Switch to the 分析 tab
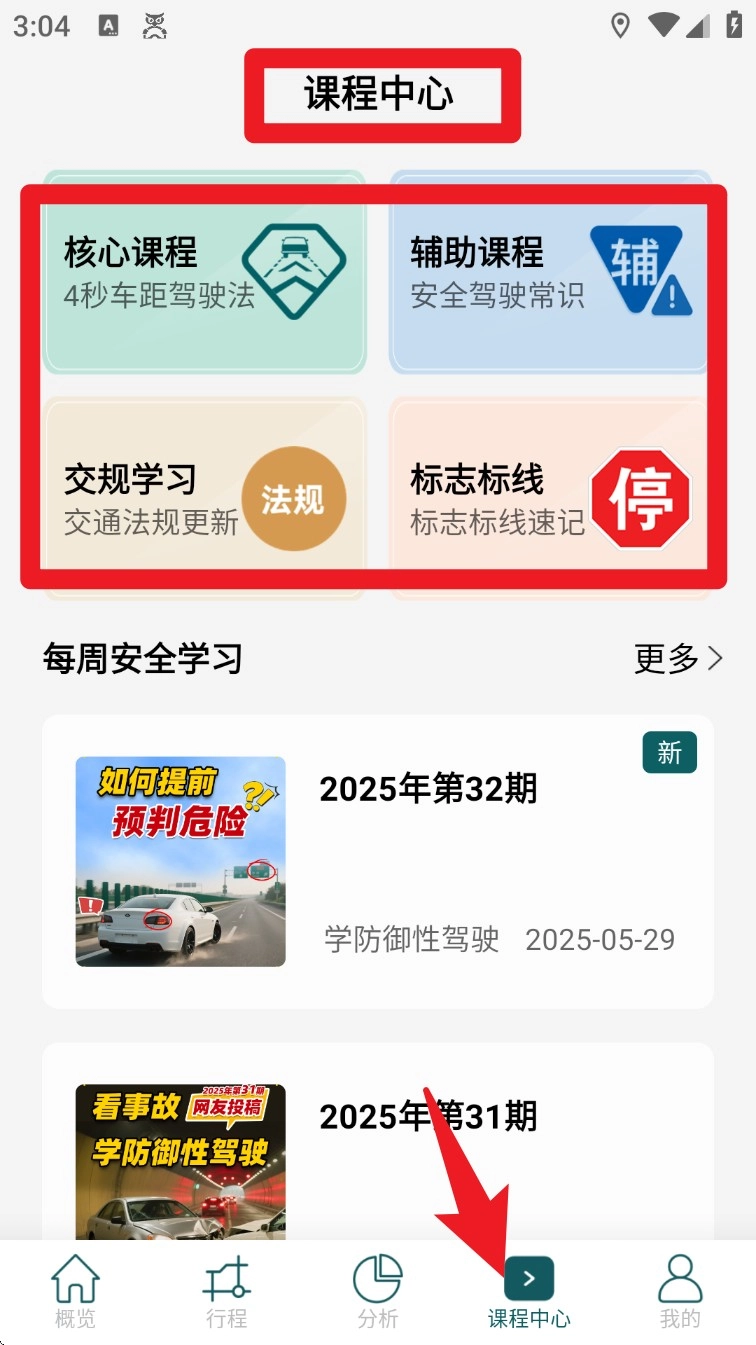Screen dimensions: 756x1345 coord(378,1292)
